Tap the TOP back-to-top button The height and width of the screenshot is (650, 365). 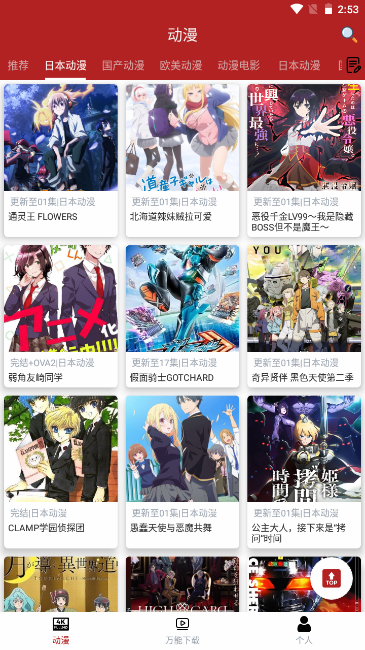click(331, 578)
